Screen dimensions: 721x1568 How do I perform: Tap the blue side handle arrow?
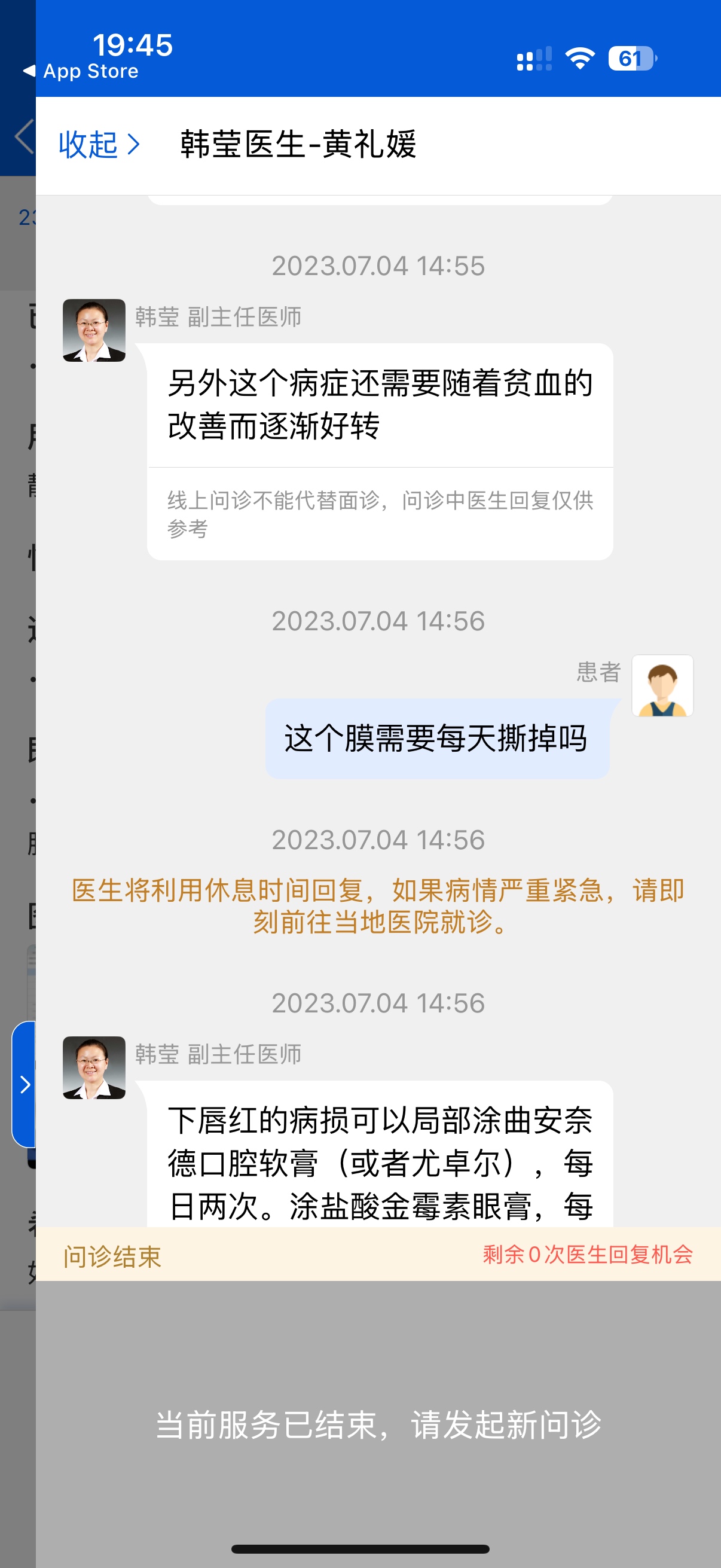[x=25, y=1084]
